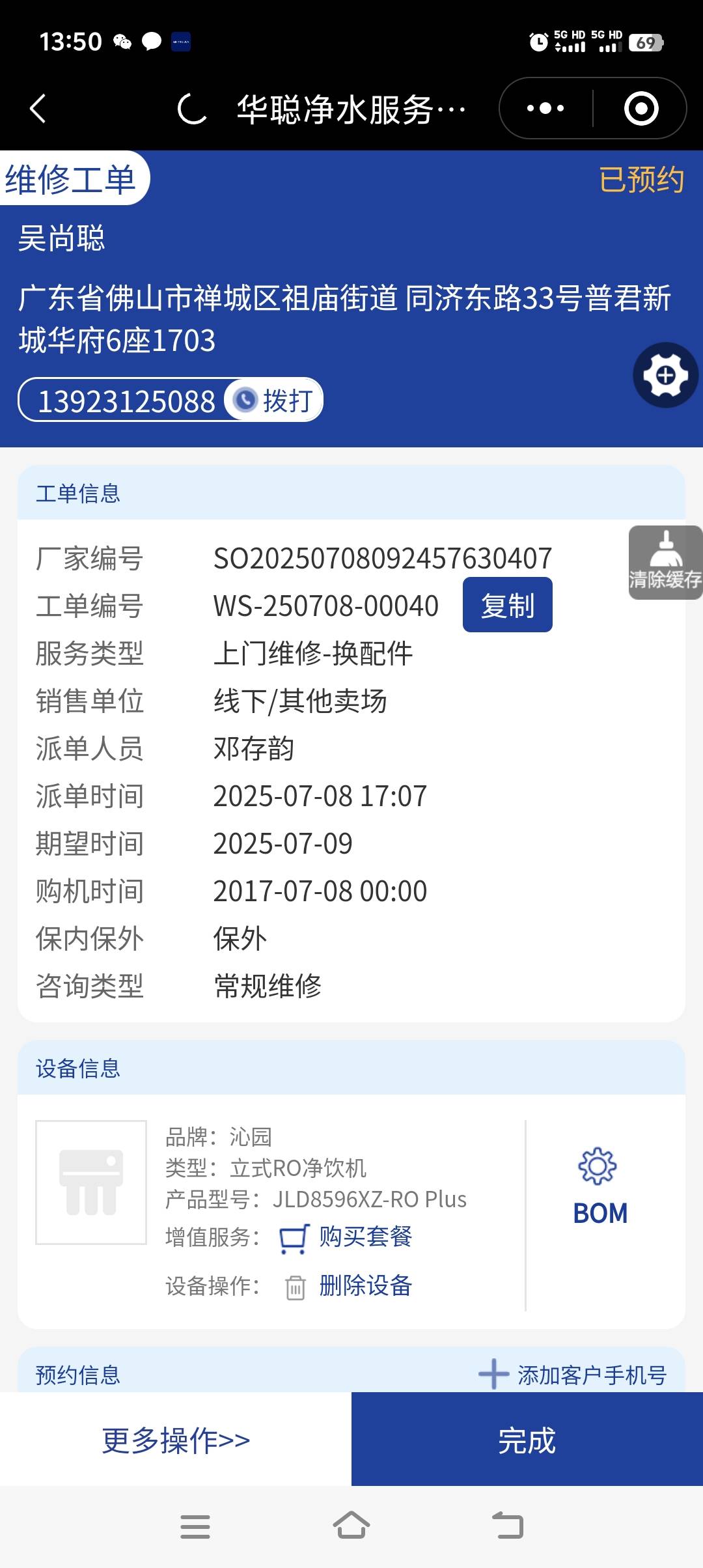Clear cache with 清除缓存

(x=665, y=563)
